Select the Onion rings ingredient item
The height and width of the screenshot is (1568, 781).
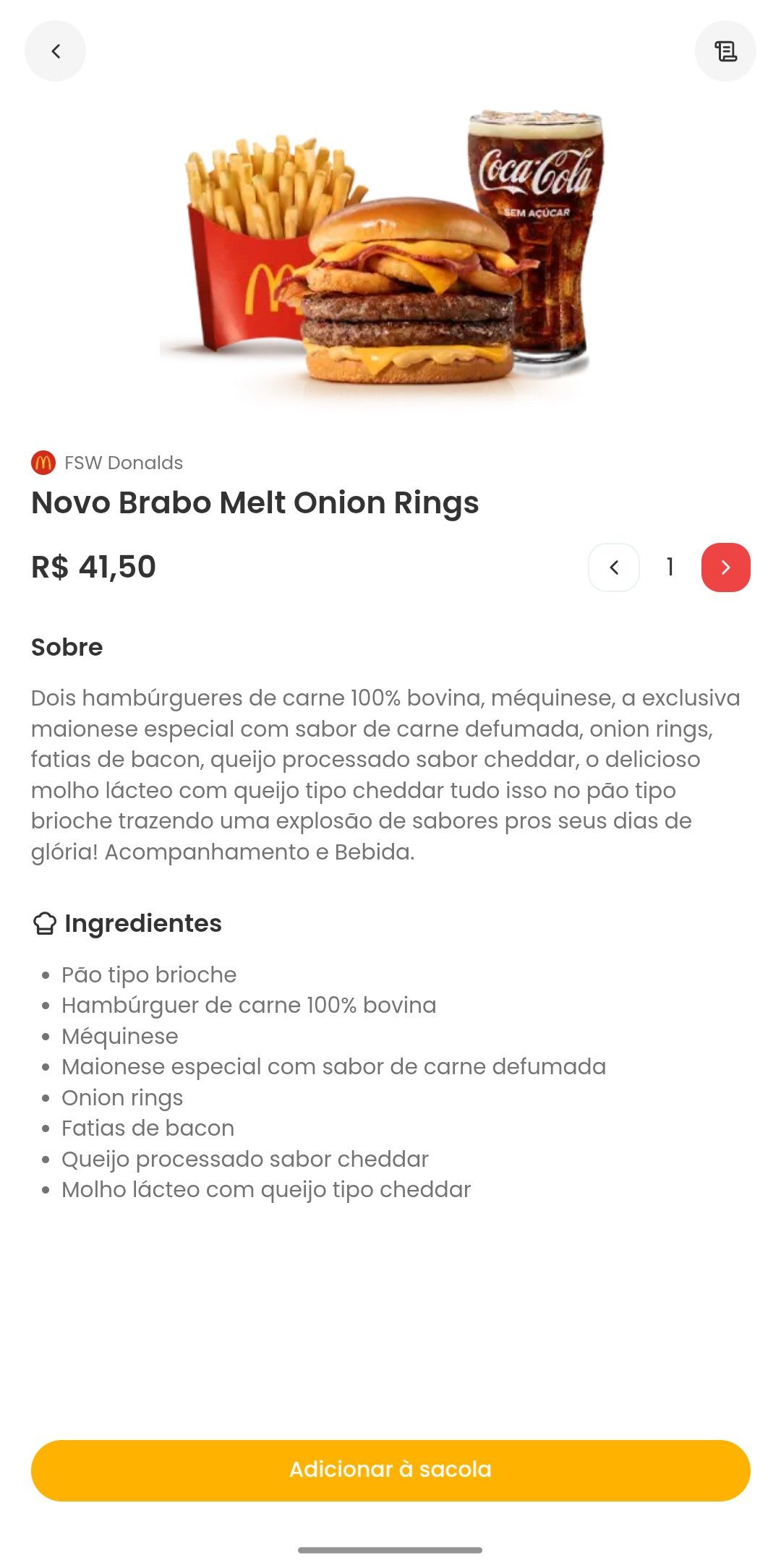click(123, 1097)
